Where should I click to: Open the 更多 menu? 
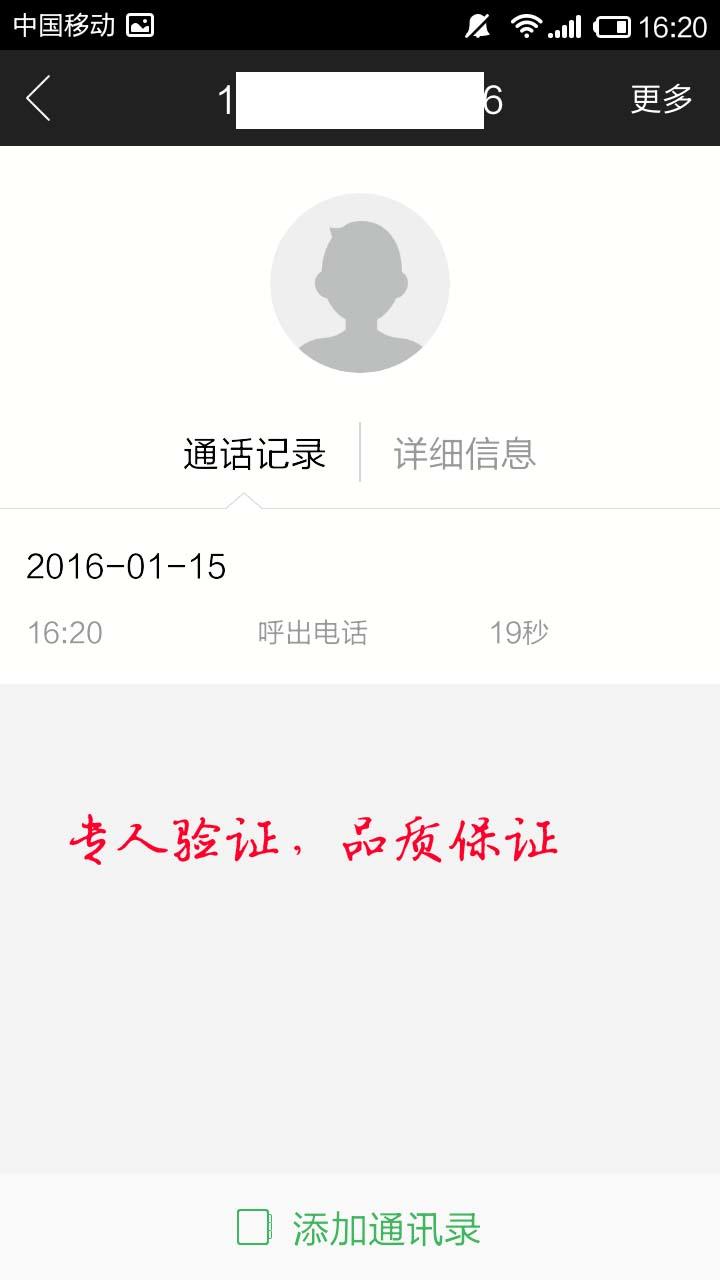661,99
